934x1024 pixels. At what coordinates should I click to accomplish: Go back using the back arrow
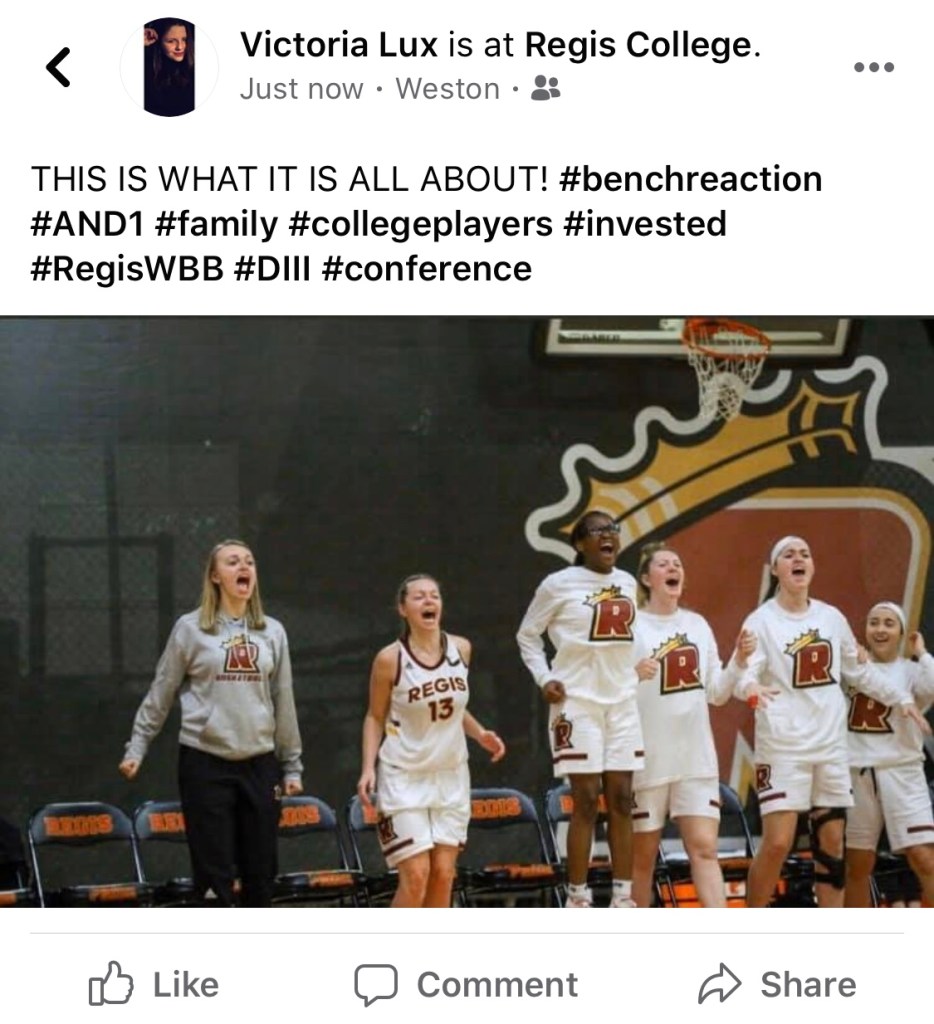click(59, 67)
